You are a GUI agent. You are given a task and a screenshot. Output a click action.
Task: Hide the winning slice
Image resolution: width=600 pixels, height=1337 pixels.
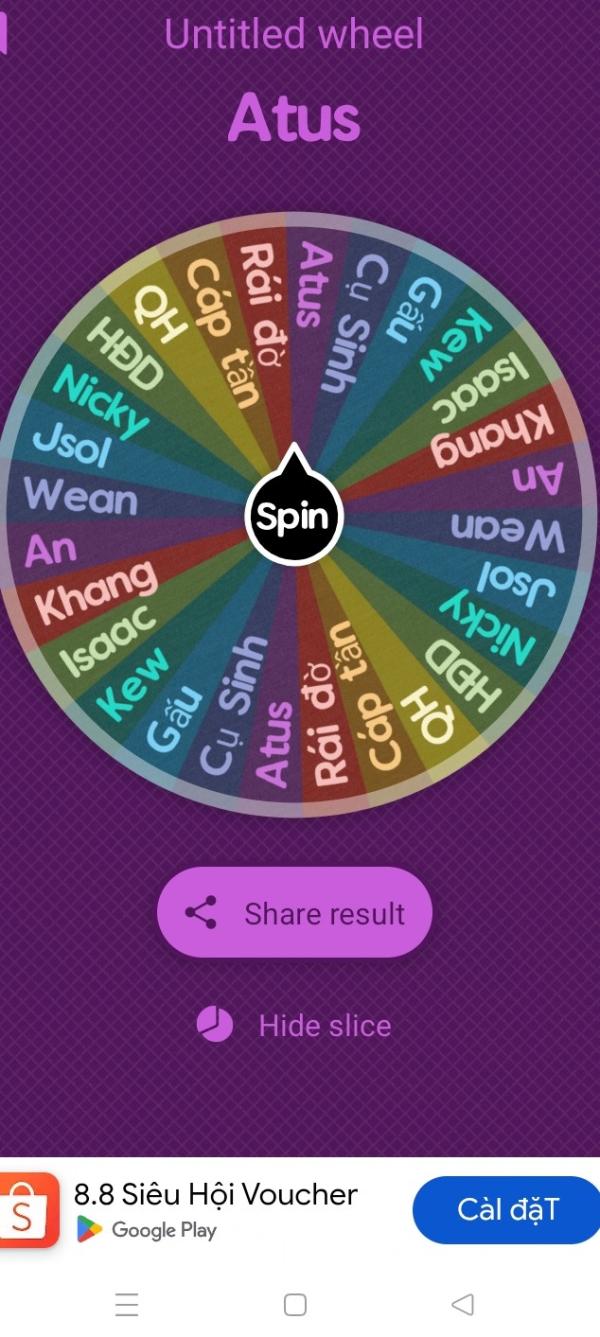coord(293,1025)
